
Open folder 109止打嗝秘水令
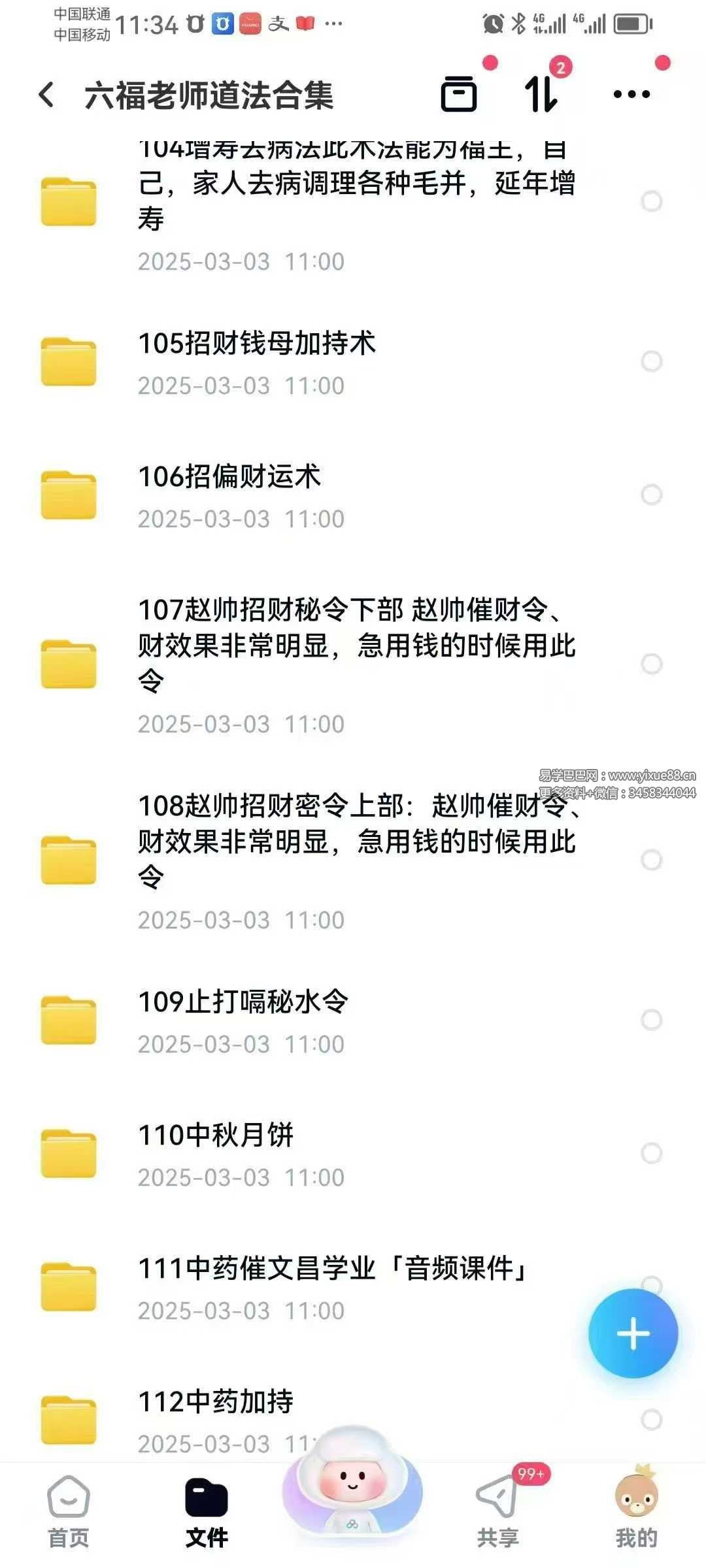click(x=243, y=1002)
